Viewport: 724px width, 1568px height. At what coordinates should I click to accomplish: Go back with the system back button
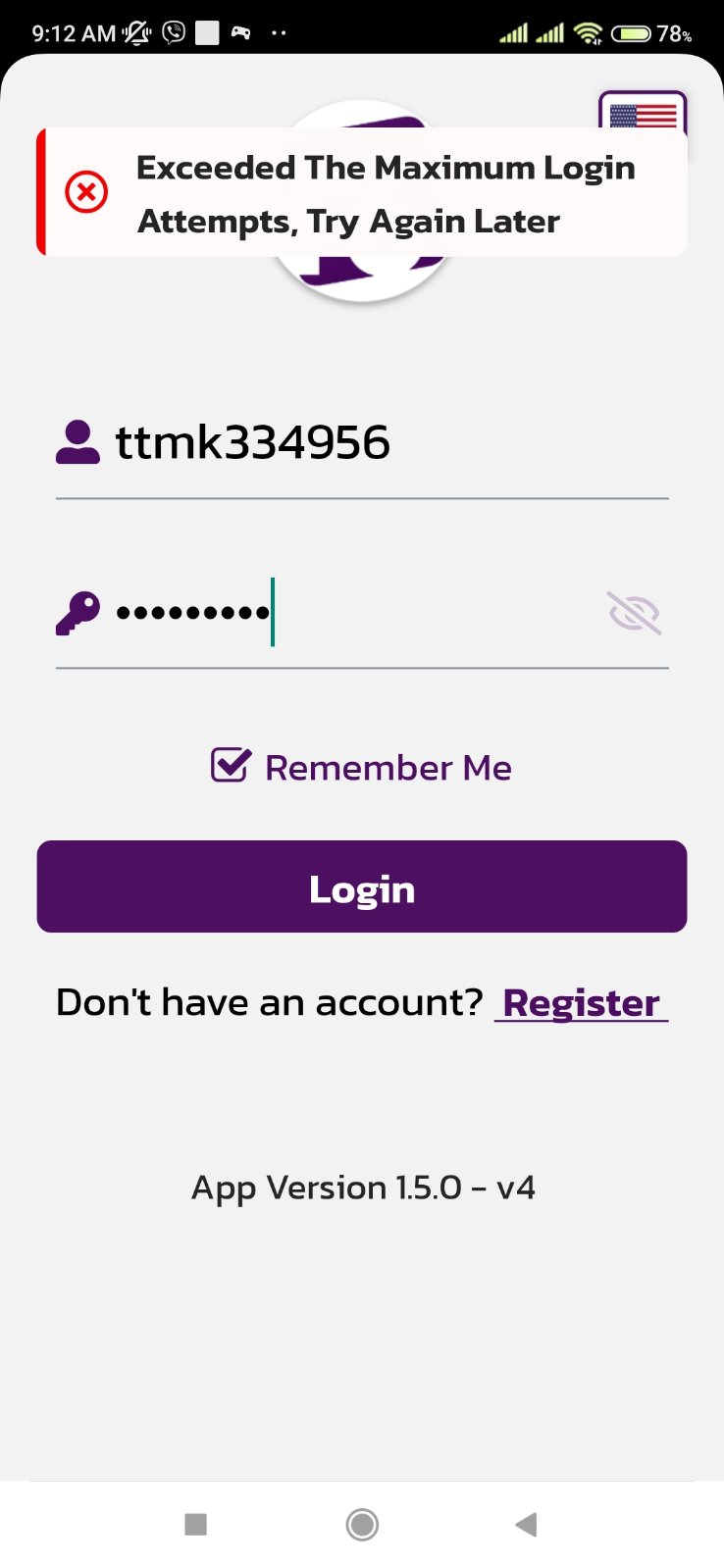[527, 1524]
